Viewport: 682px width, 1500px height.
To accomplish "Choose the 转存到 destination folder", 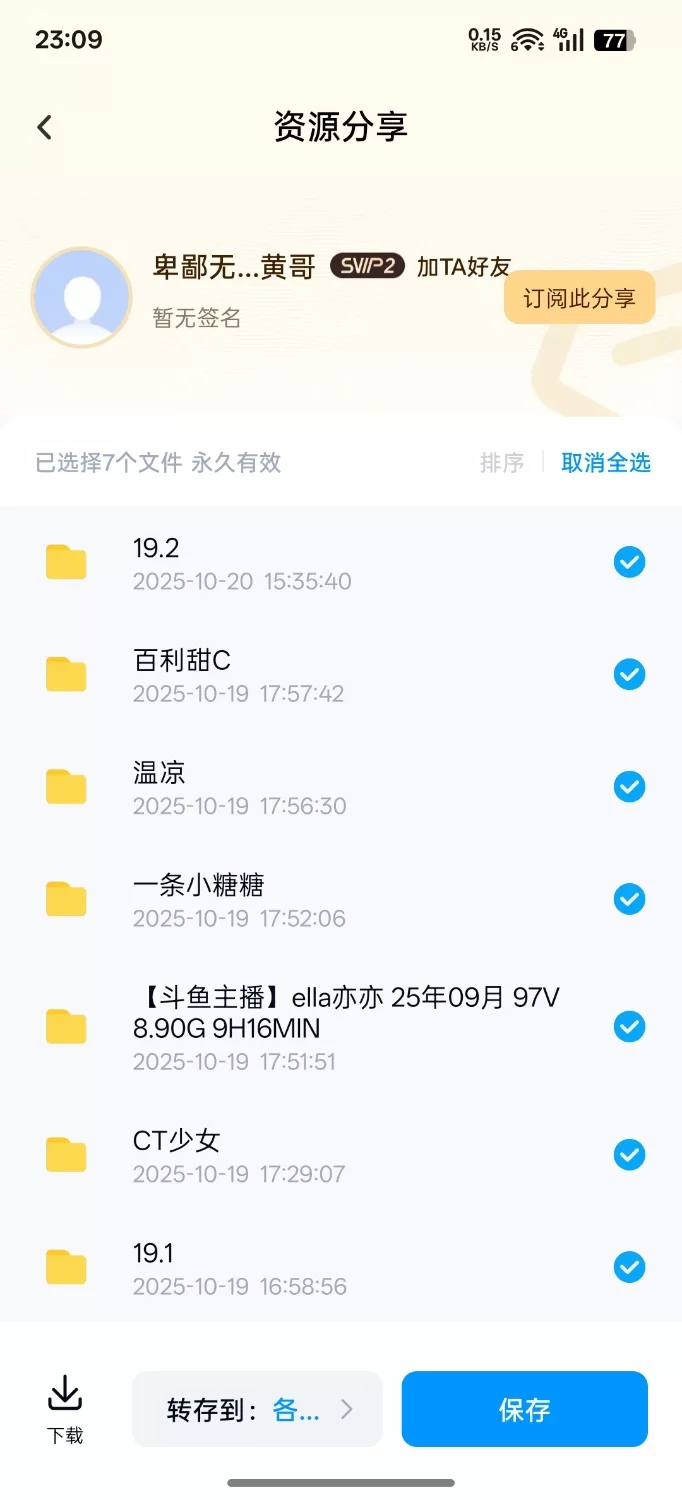I will pyautogui.click(x=257, y=1409).
